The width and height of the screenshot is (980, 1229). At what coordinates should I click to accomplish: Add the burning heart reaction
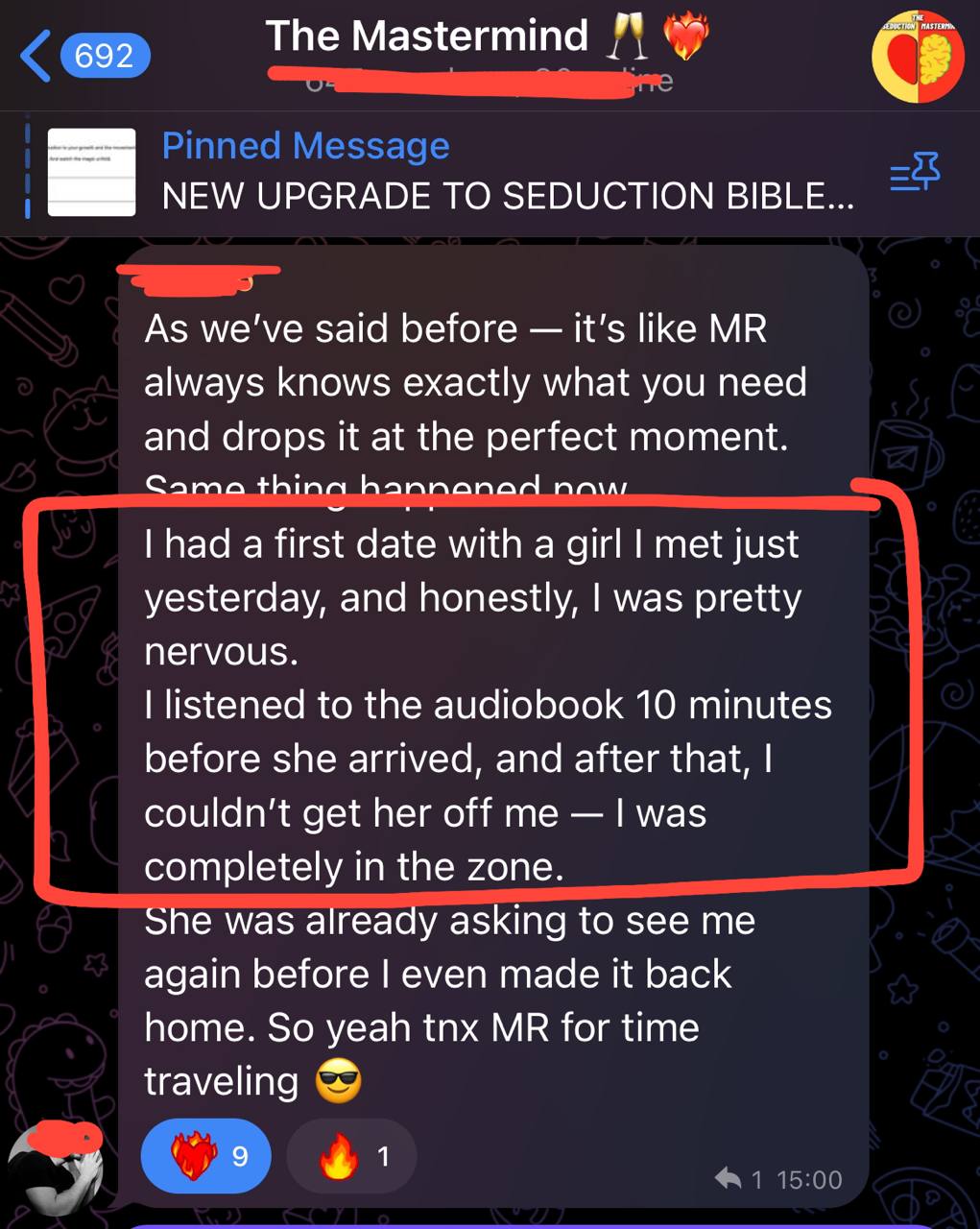(205, 1155)
